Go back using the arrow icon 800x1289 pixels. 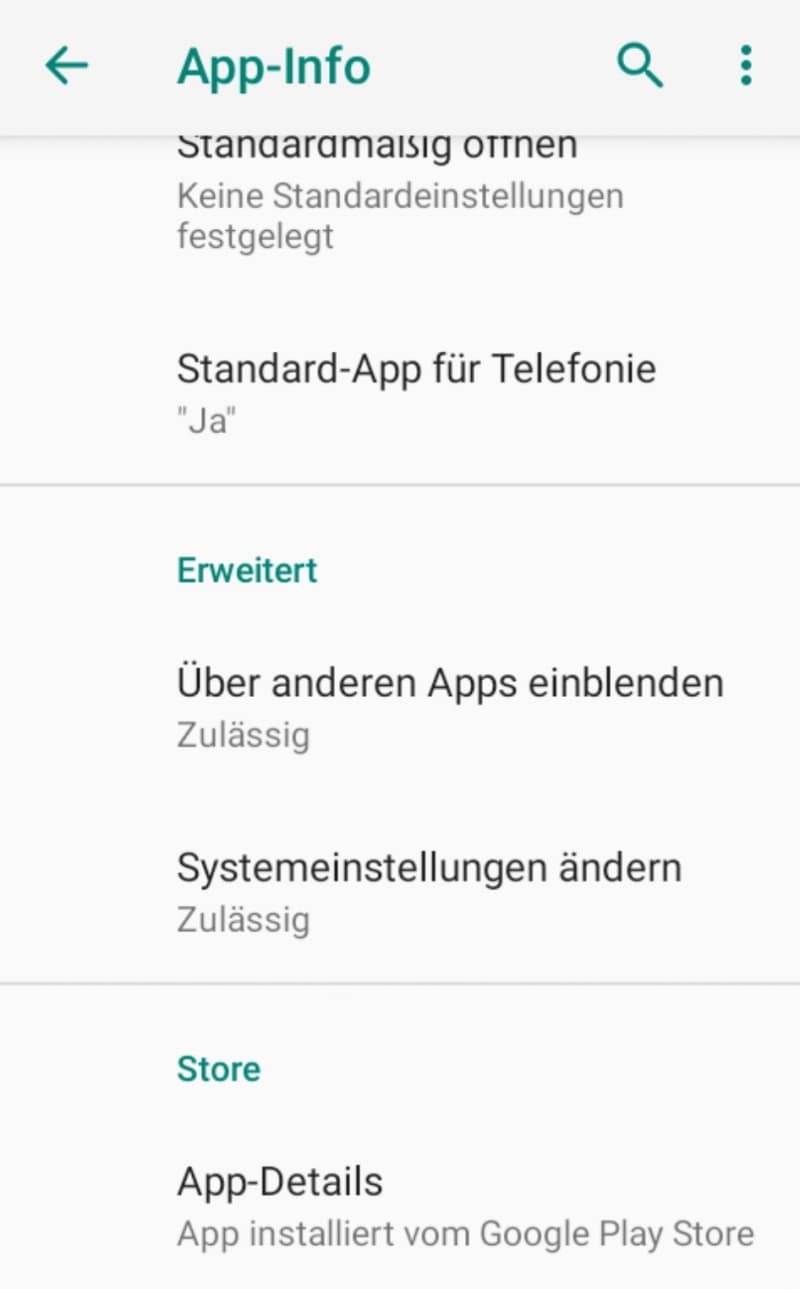point(67,66)
